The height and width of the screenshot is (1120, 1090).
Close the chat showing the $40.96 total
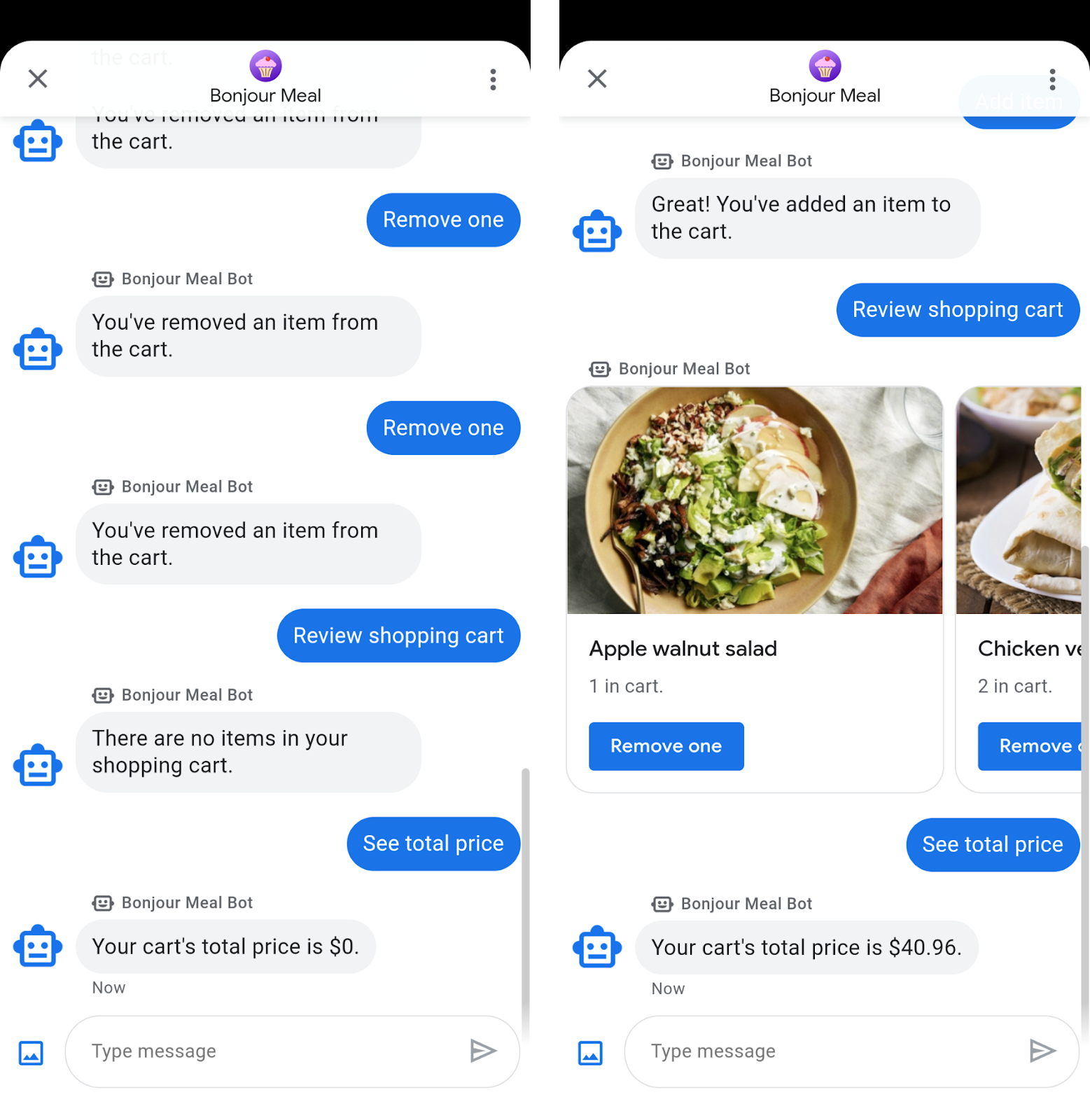[597, 78]
